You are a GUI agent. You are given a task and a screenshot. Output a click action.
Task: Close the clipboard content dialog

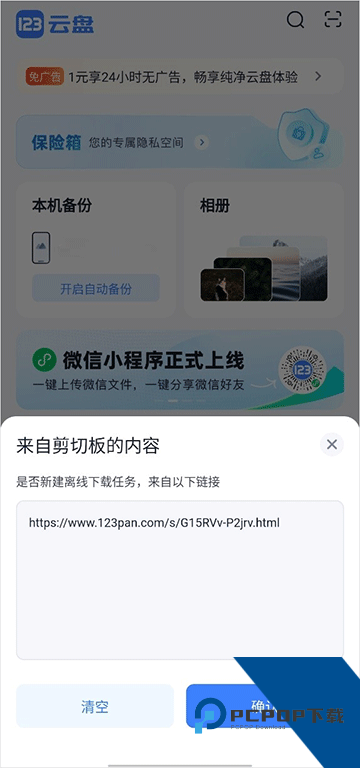[x=332, y=444]
